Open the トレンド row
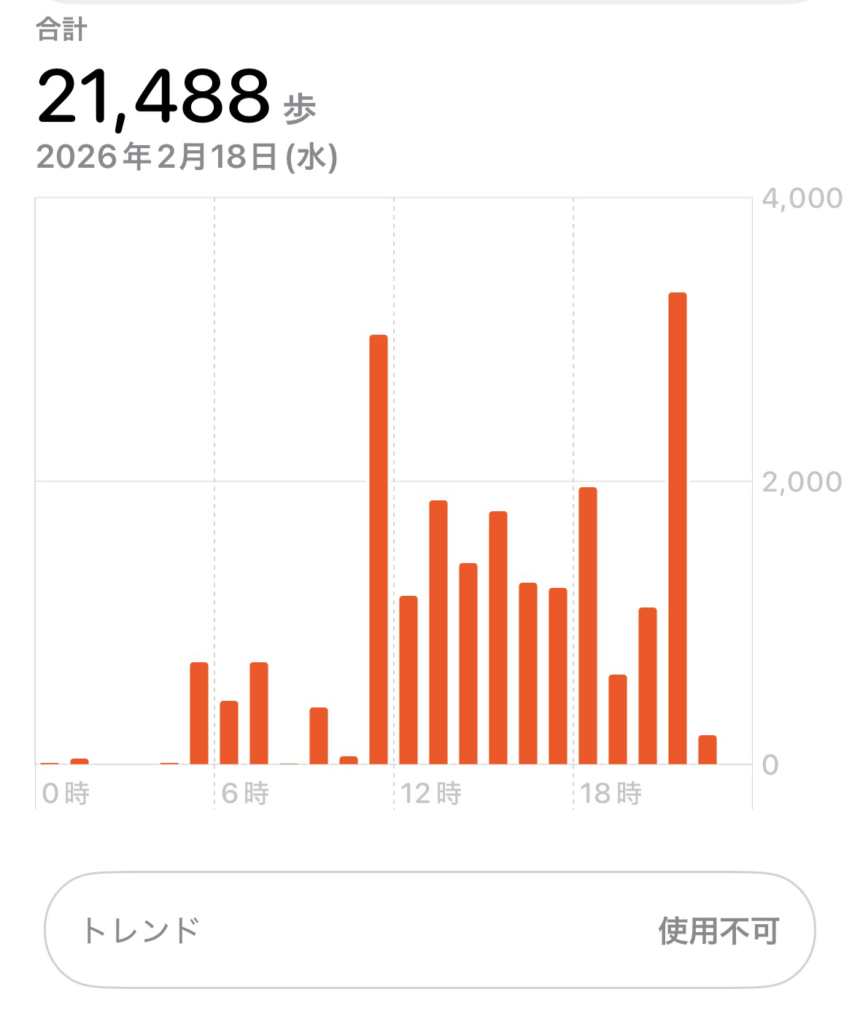This screenshot has height=1024, width=860. coord(430,931)
